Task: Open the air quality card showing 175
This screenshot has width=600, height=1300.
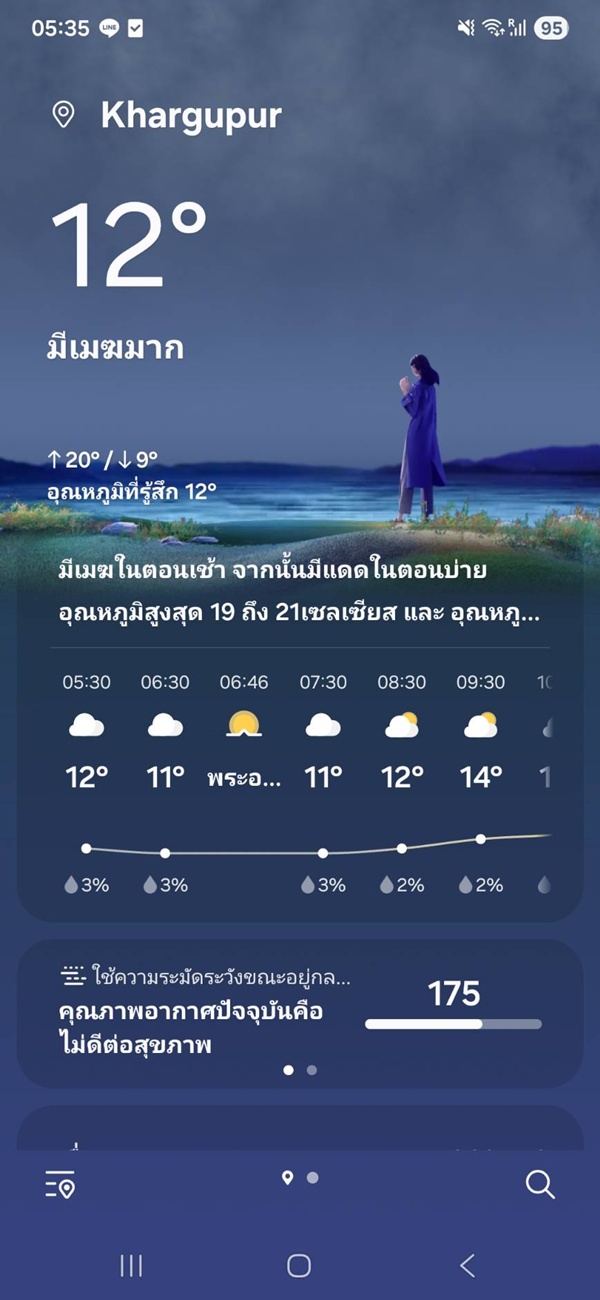Action: pyautogui.click(x=300, y=1014)
